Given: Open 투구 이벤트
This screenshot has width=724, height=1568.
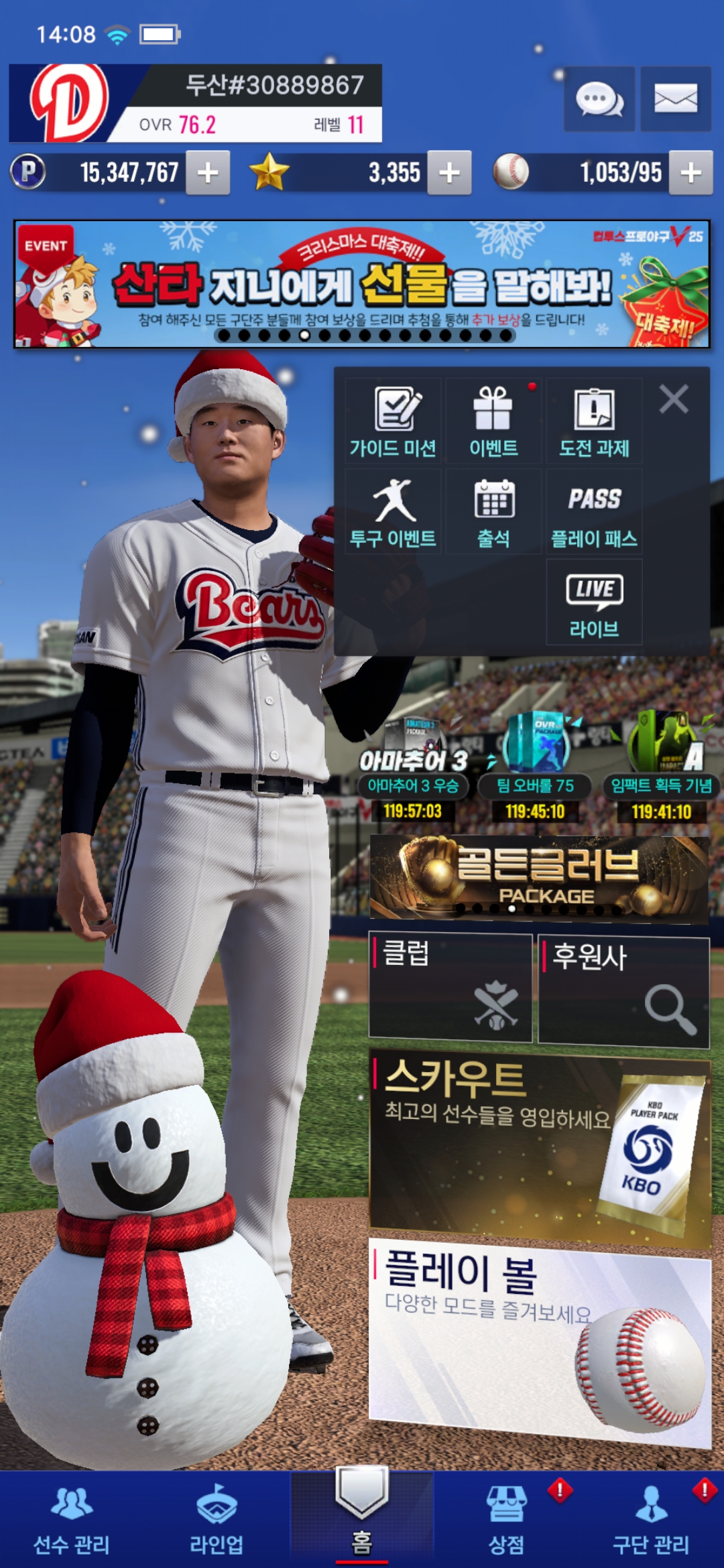Looking at the screenshot, I should click(393, 512).
